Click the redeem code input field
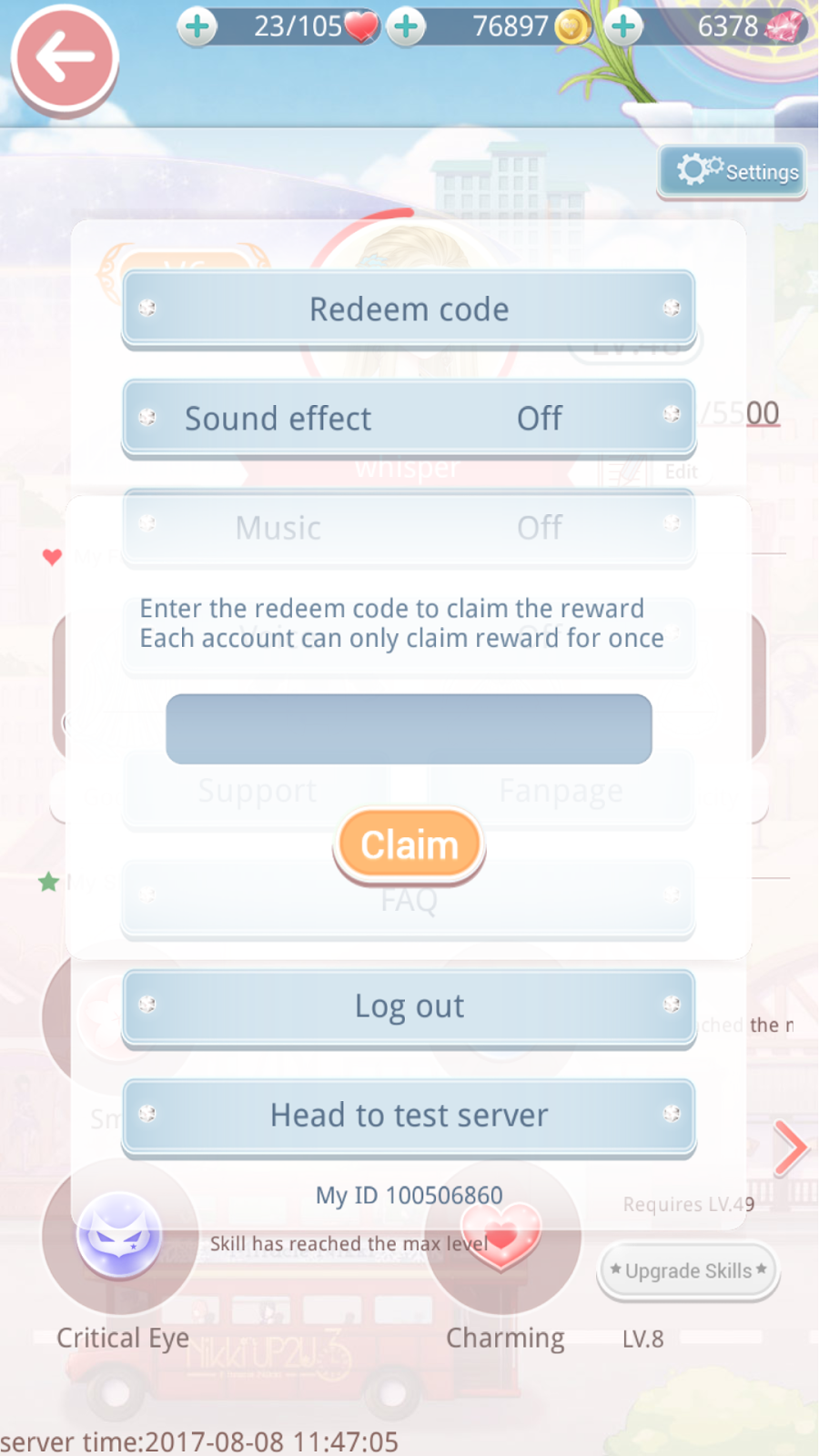The image size is (819, 1456). pos(409,728)
